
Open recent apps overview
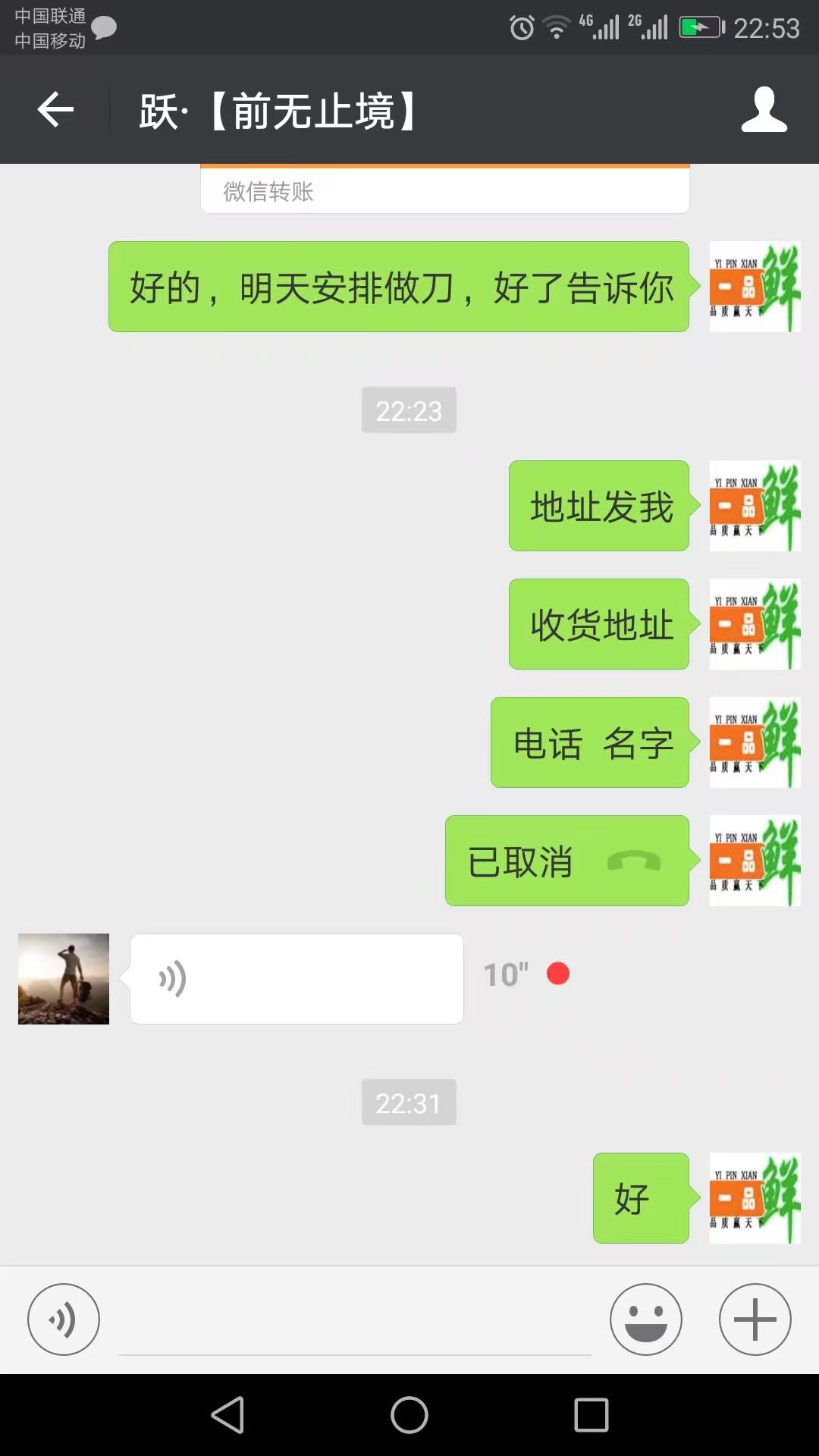tap(591, 1415)
